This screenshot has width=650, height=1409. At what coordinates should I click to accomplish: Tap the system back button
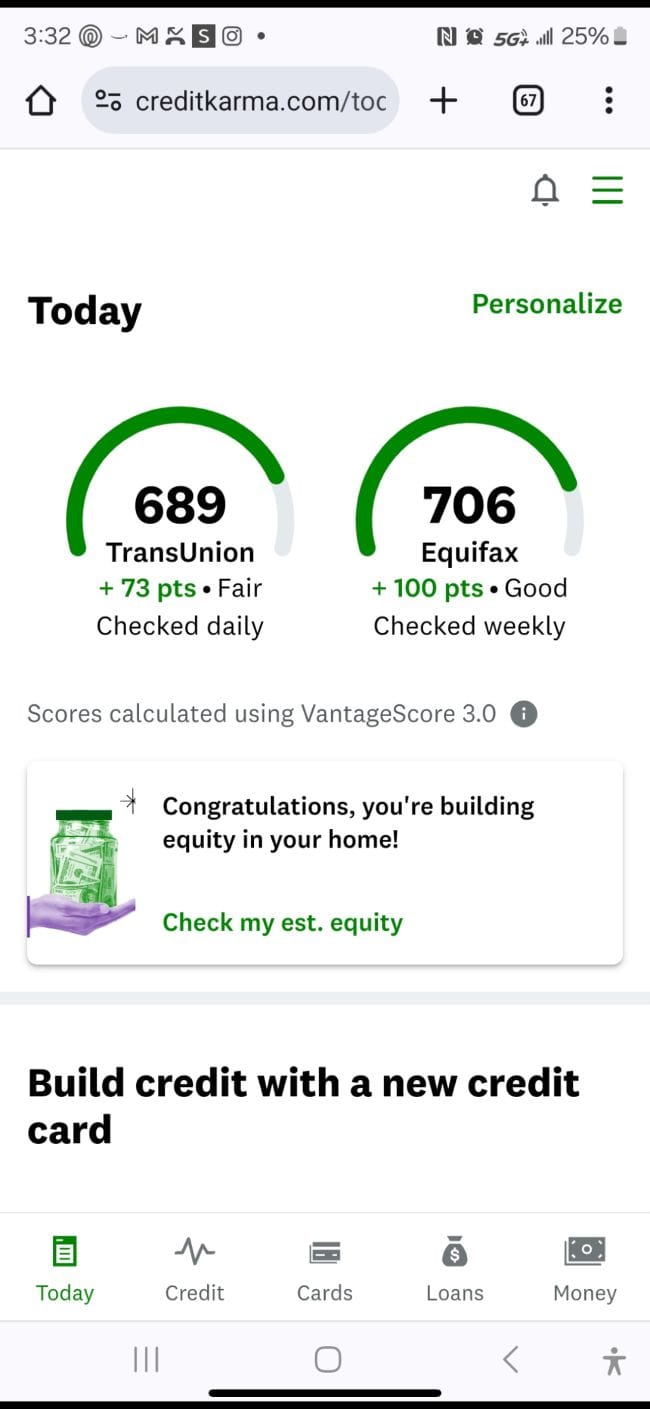click(511, 1359)
